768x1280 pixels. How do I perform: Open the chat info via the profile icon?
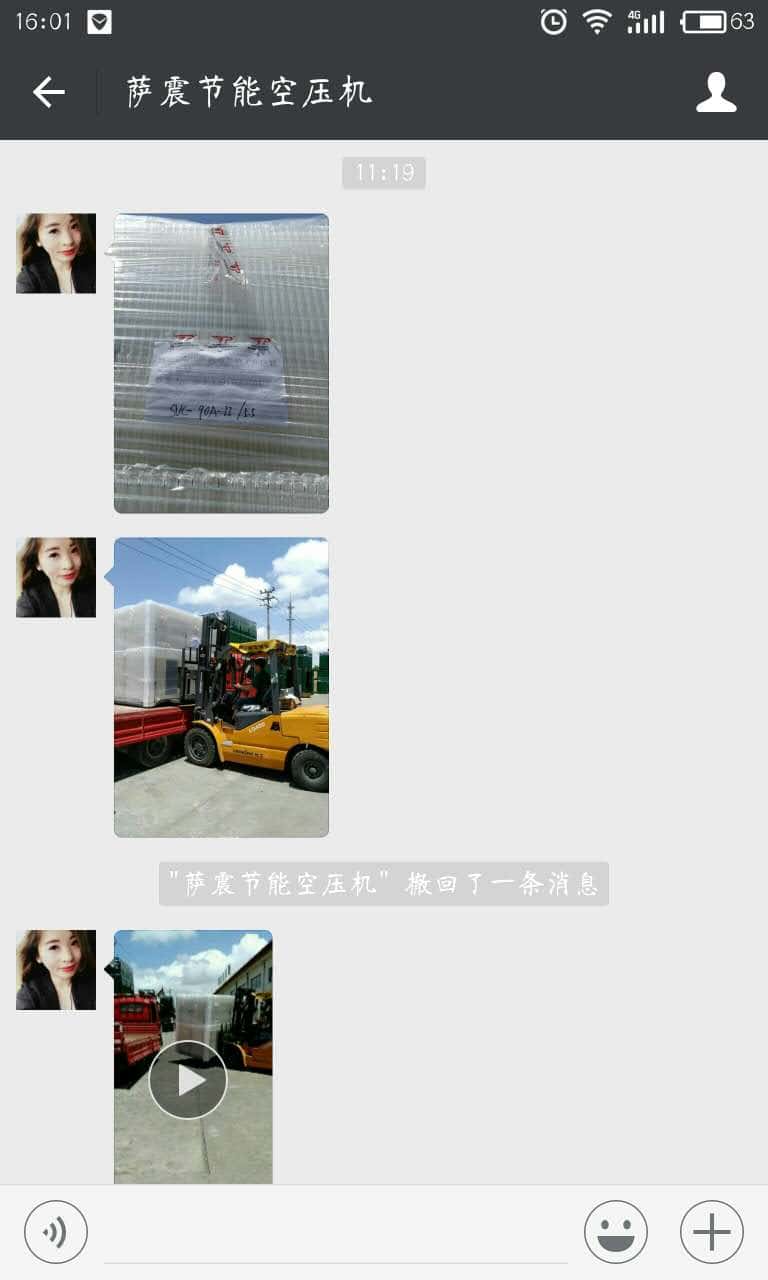[x=716, y=93]
